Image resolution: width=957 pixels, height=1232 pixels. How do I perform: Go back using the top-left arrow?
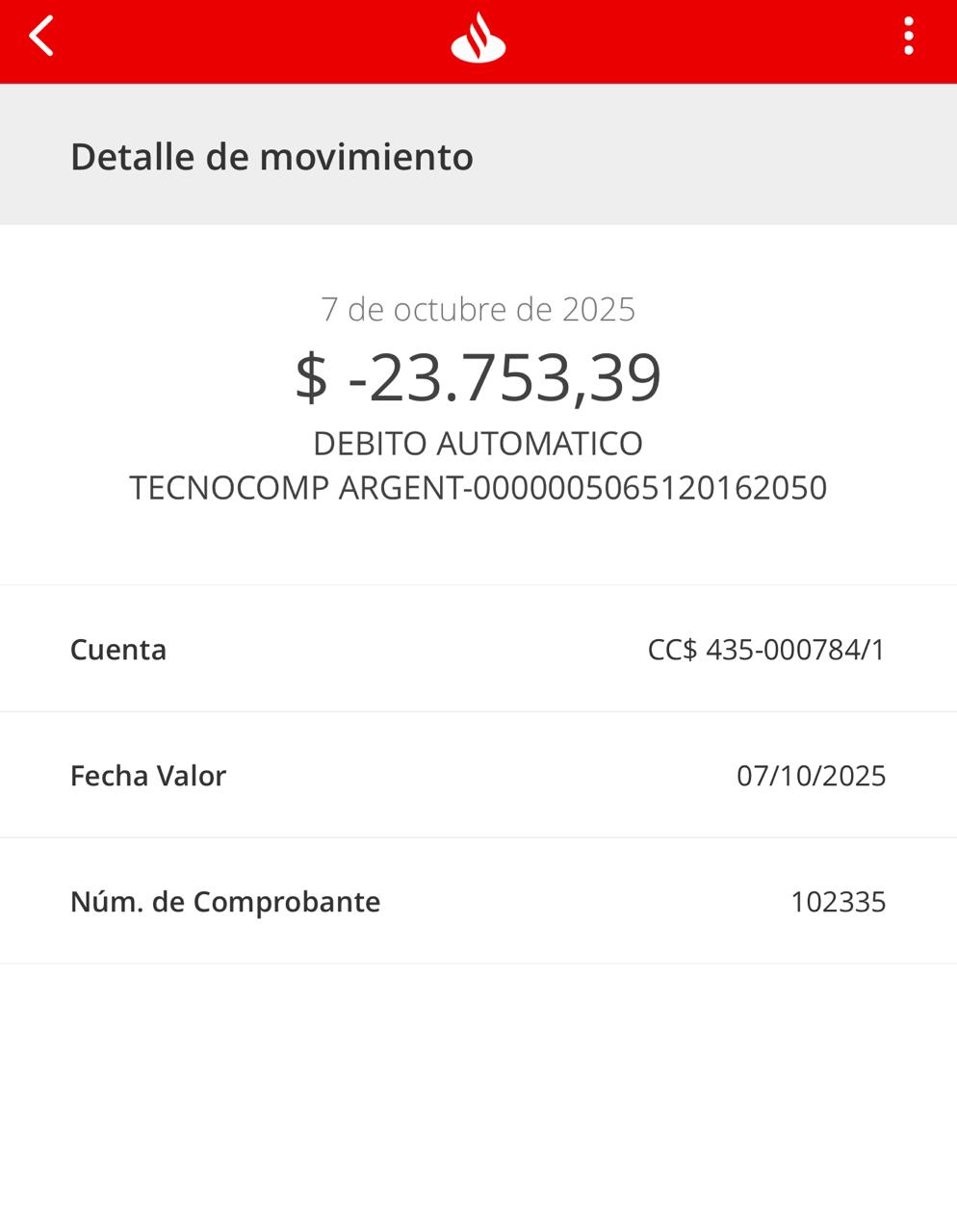[x=41, y=38]
